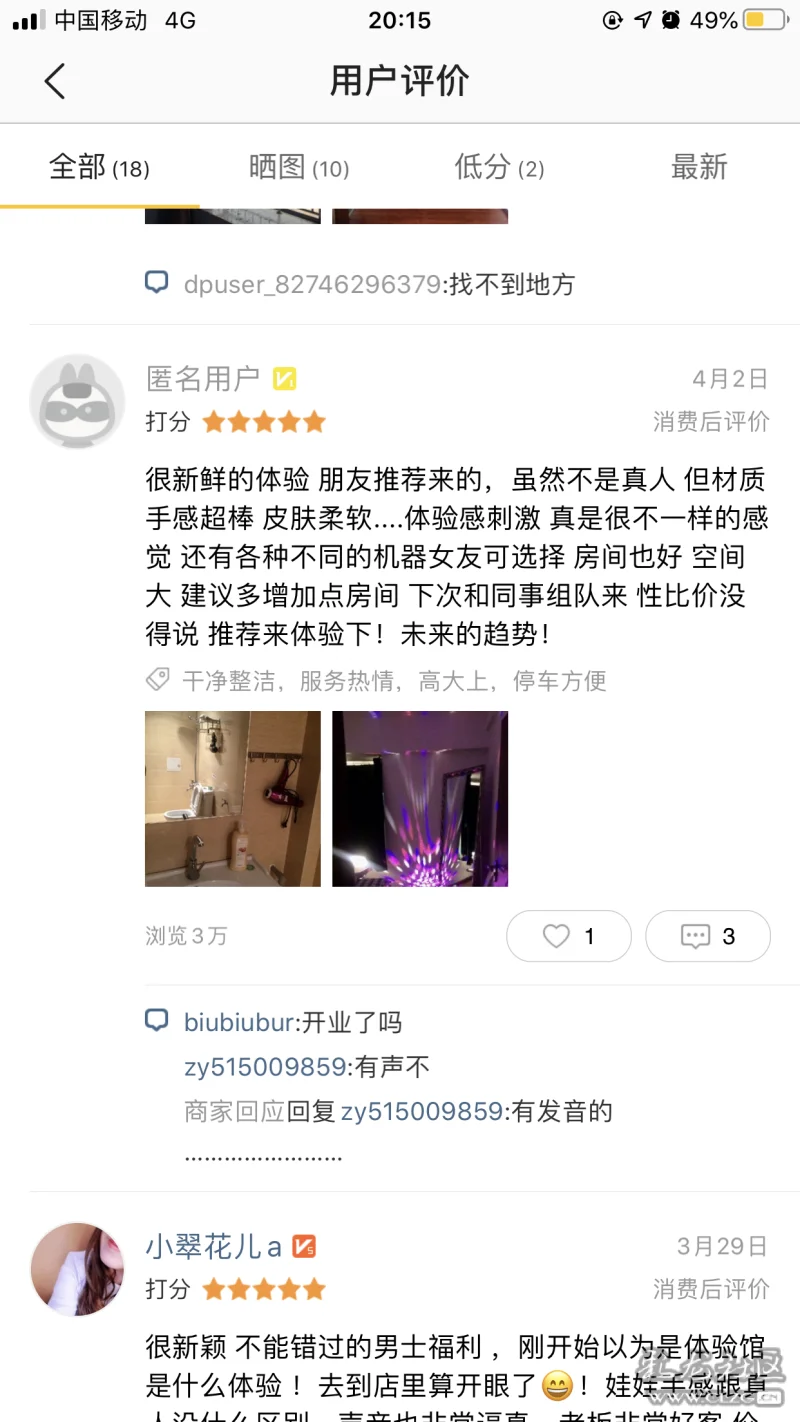Go back from the 用户评价 page
The width and height of the screenshot is (800, 1422).
coord(55,82)
